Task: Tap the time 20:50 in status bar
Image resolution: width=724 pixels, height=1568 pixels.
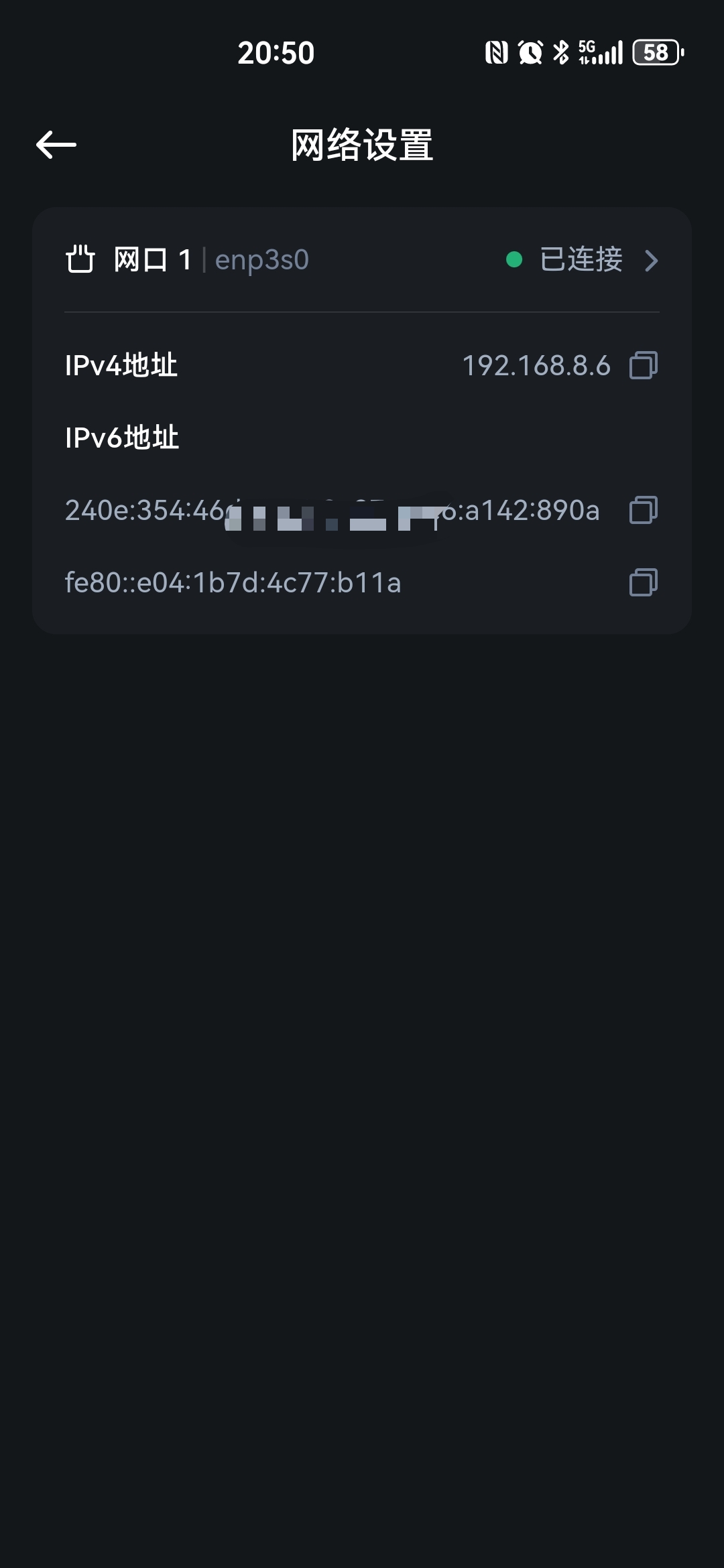Action: point(275,52)
